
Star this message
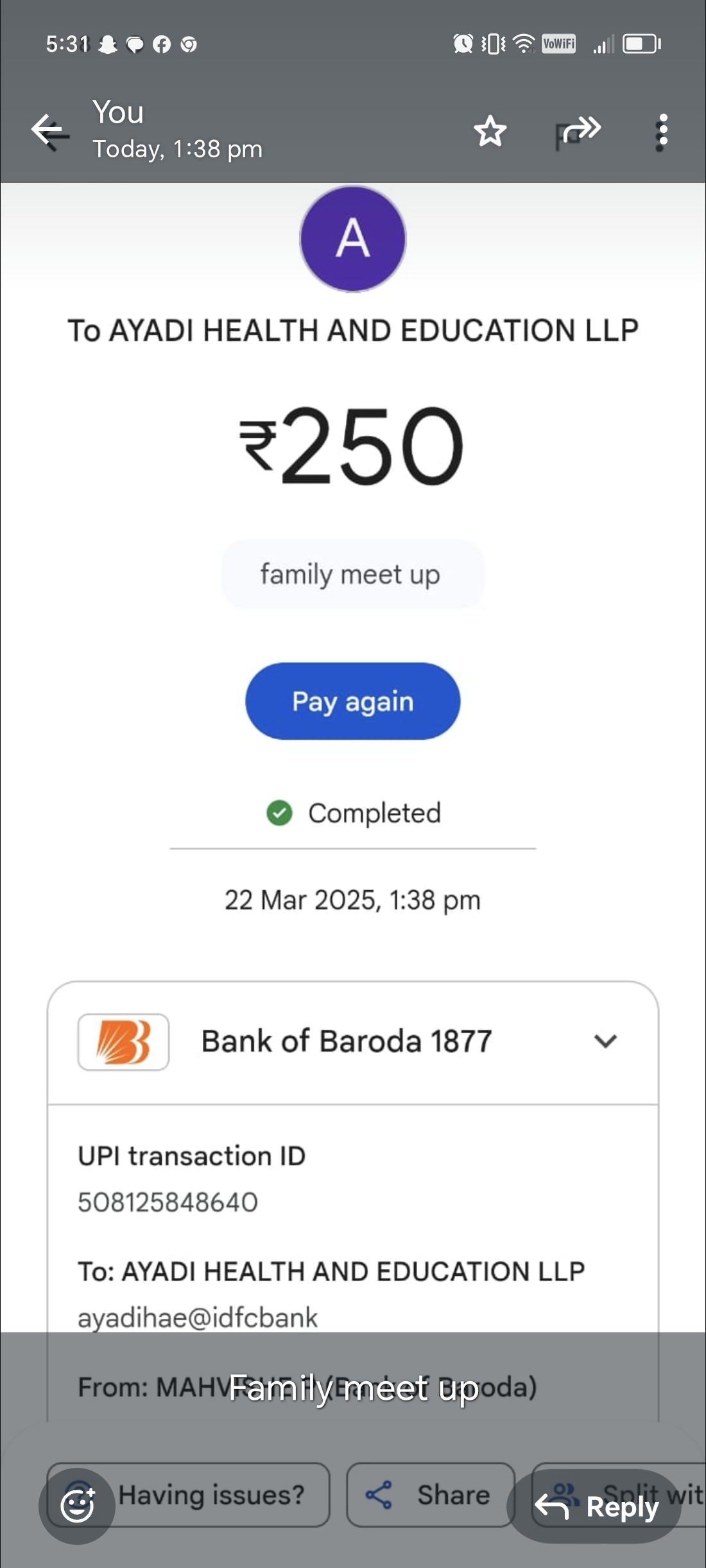(x=490, y=132)
